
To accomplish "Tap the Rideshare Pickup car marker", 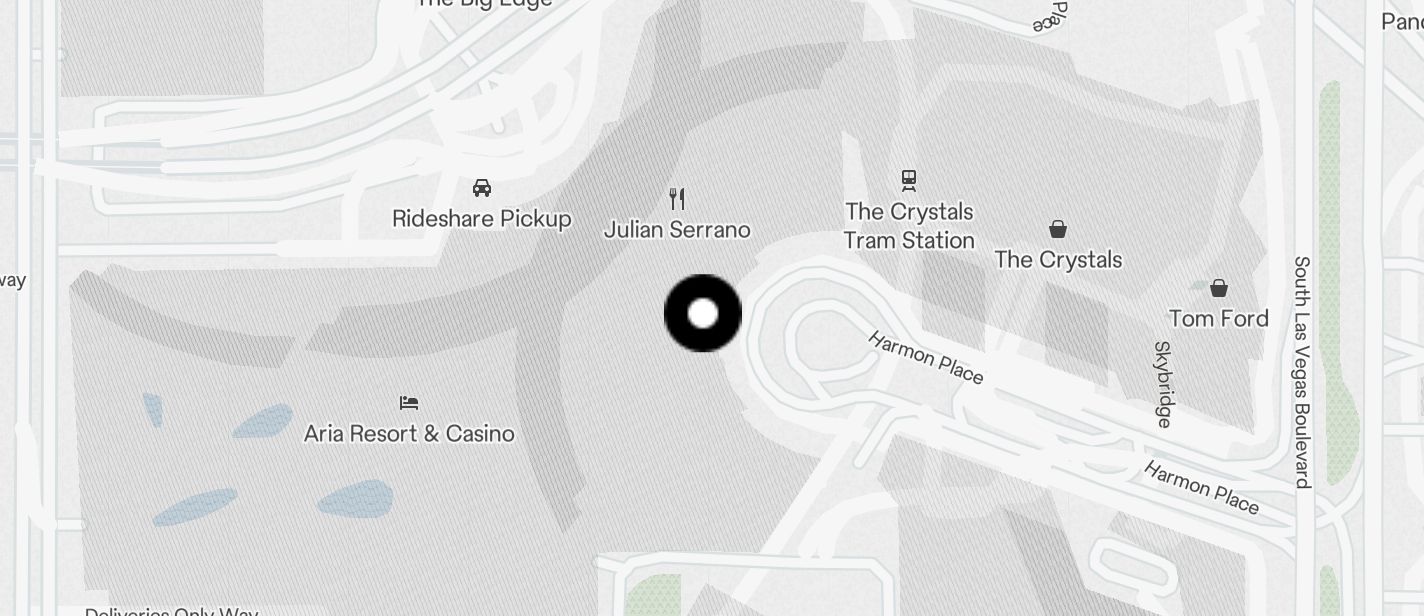I will pos(481,188).
